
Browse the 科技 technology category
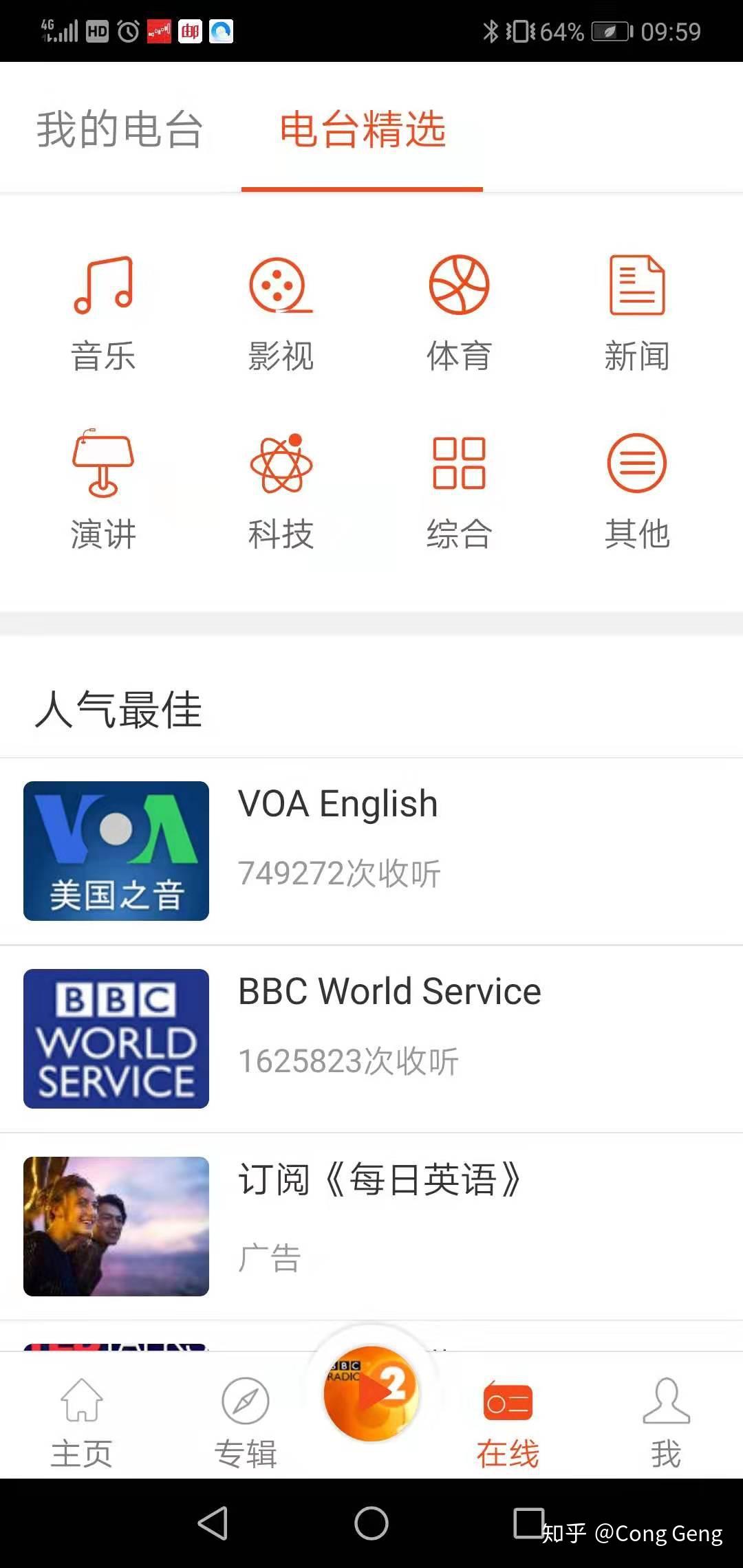[281, 491]
